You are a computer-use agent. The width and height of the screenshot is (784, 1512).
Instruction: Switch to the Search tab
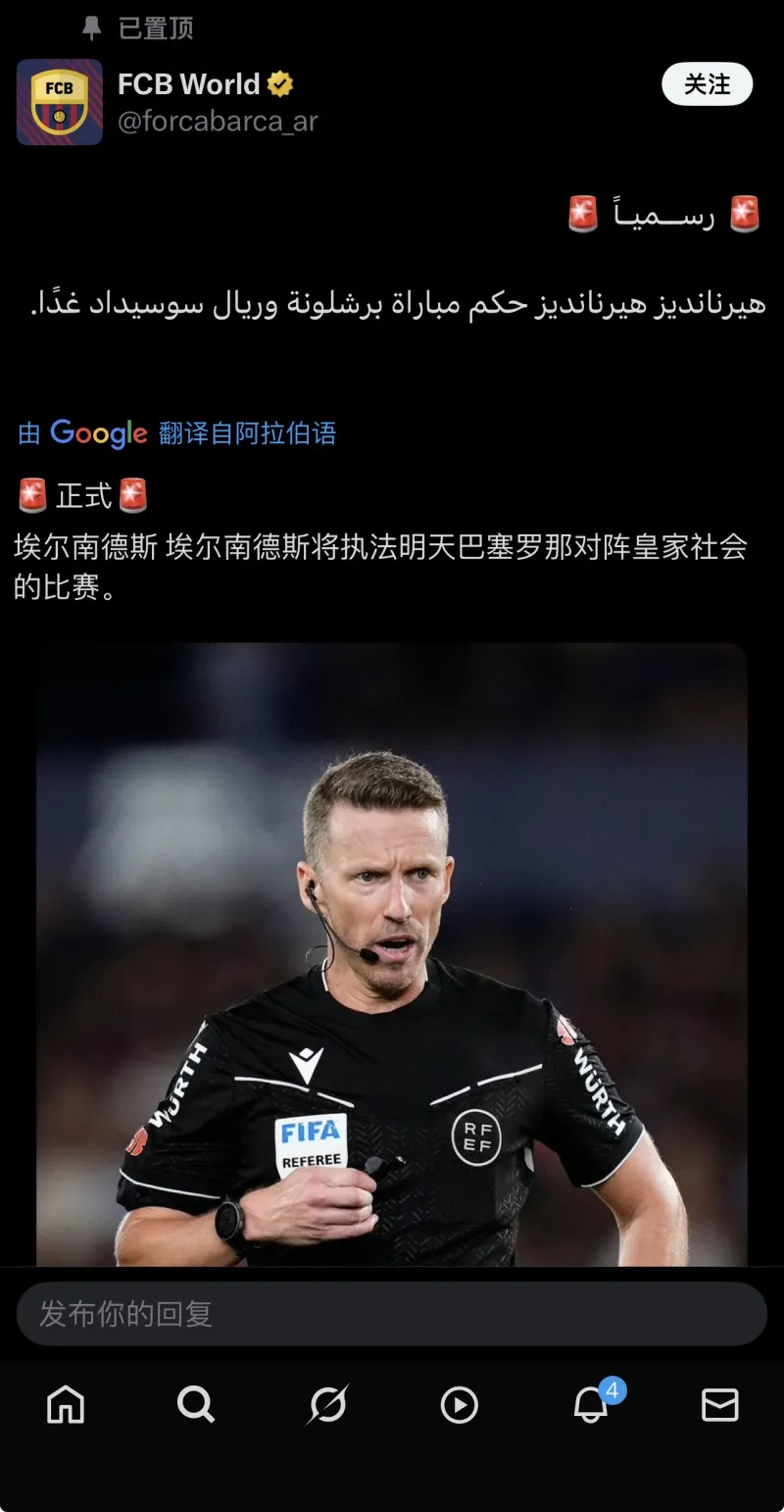click(196, 1405)
